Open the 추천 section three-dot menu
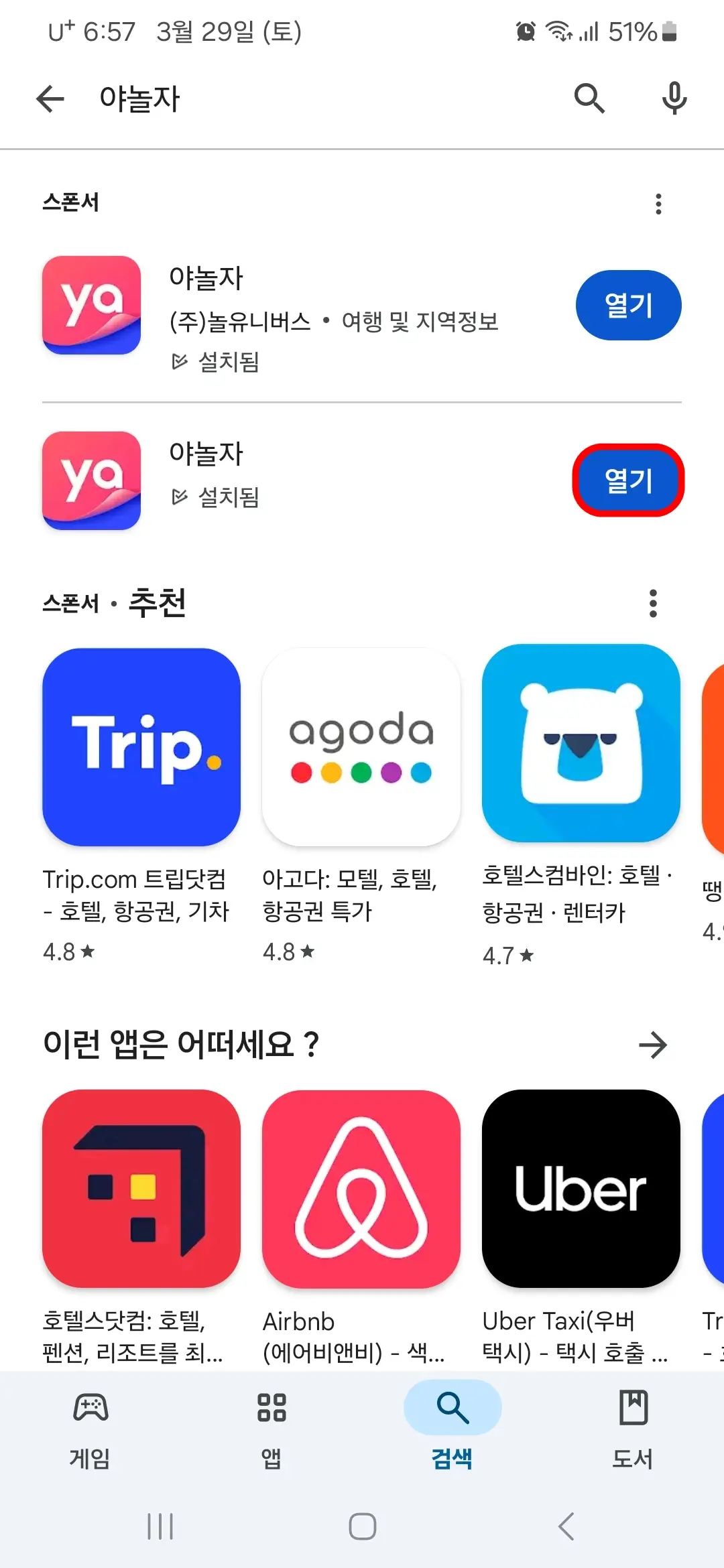The height and width of the screenshot is (1568, 724). [654, 604]
